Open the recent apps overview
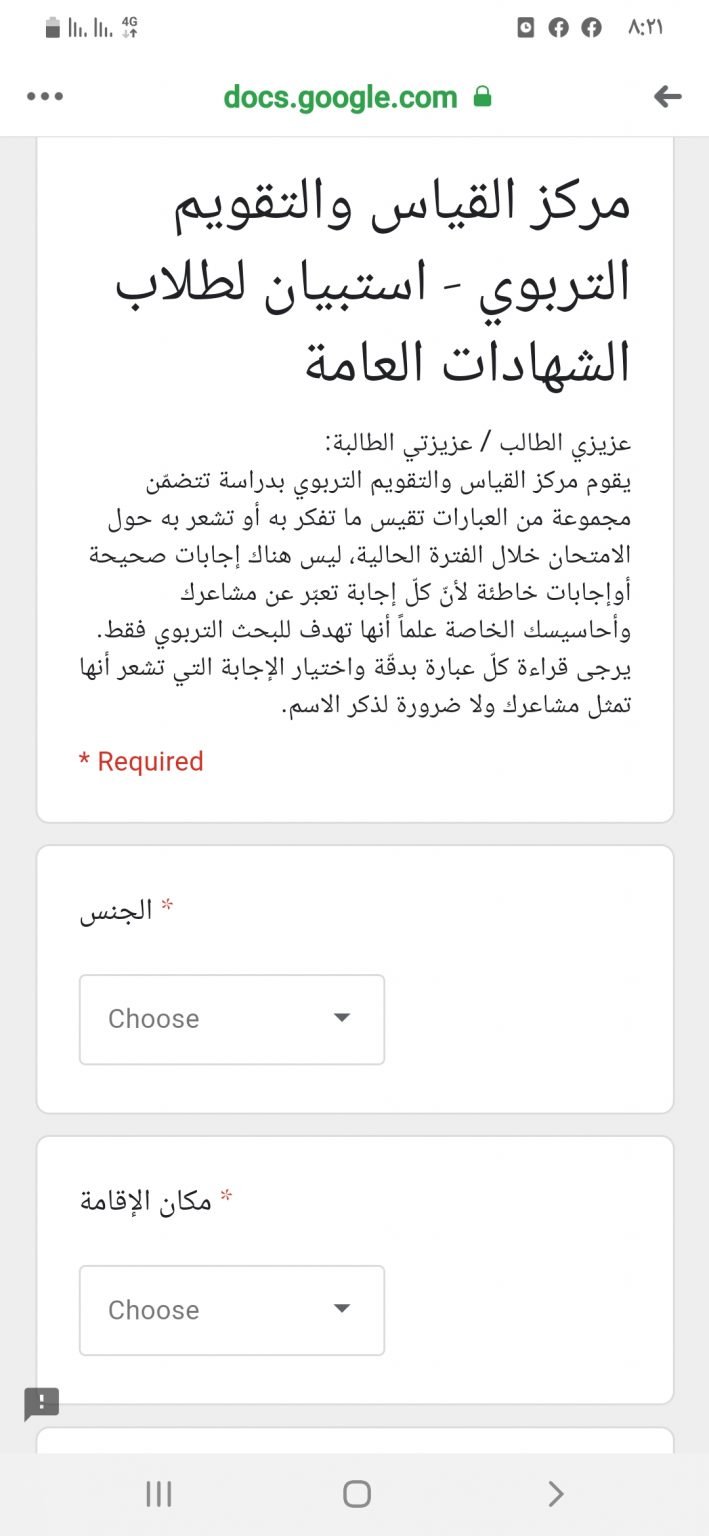 pos(159,1494)
